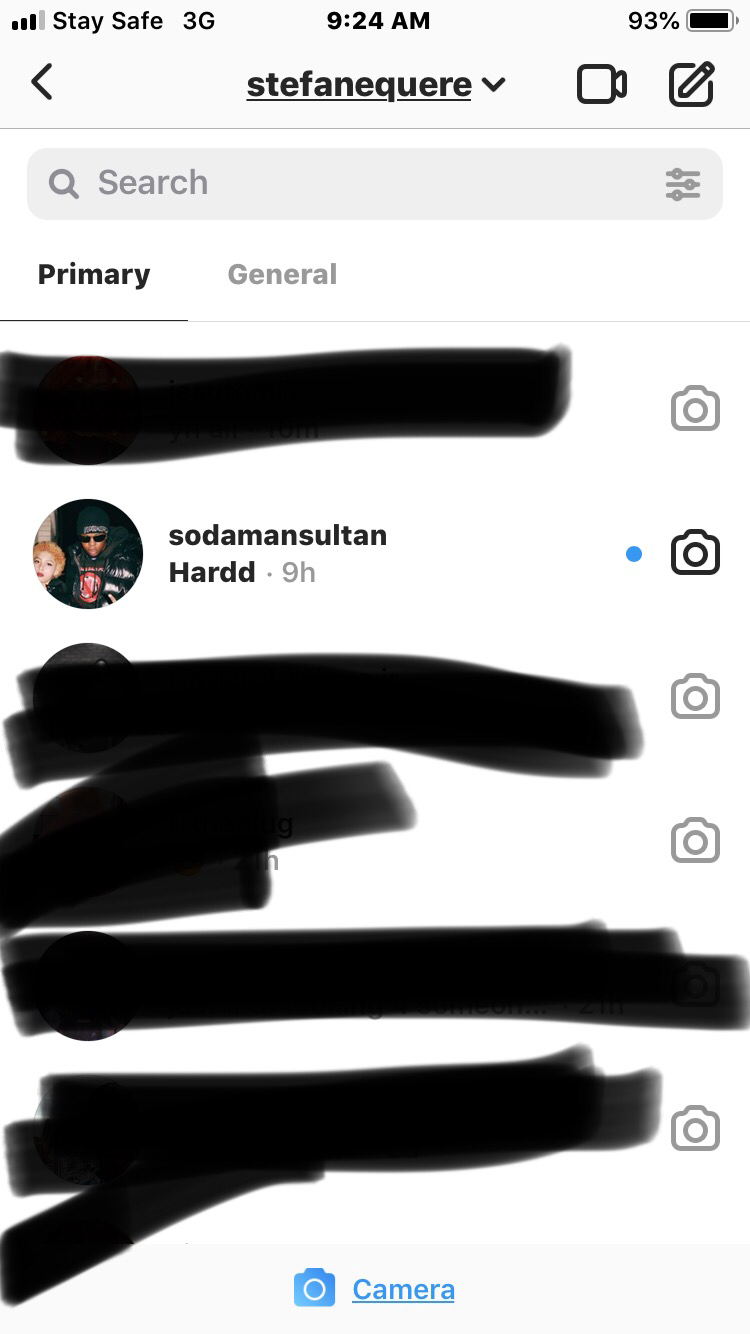Start a new video chat
The width and height of the screenshot is (750, 1334).
point(601,84)
